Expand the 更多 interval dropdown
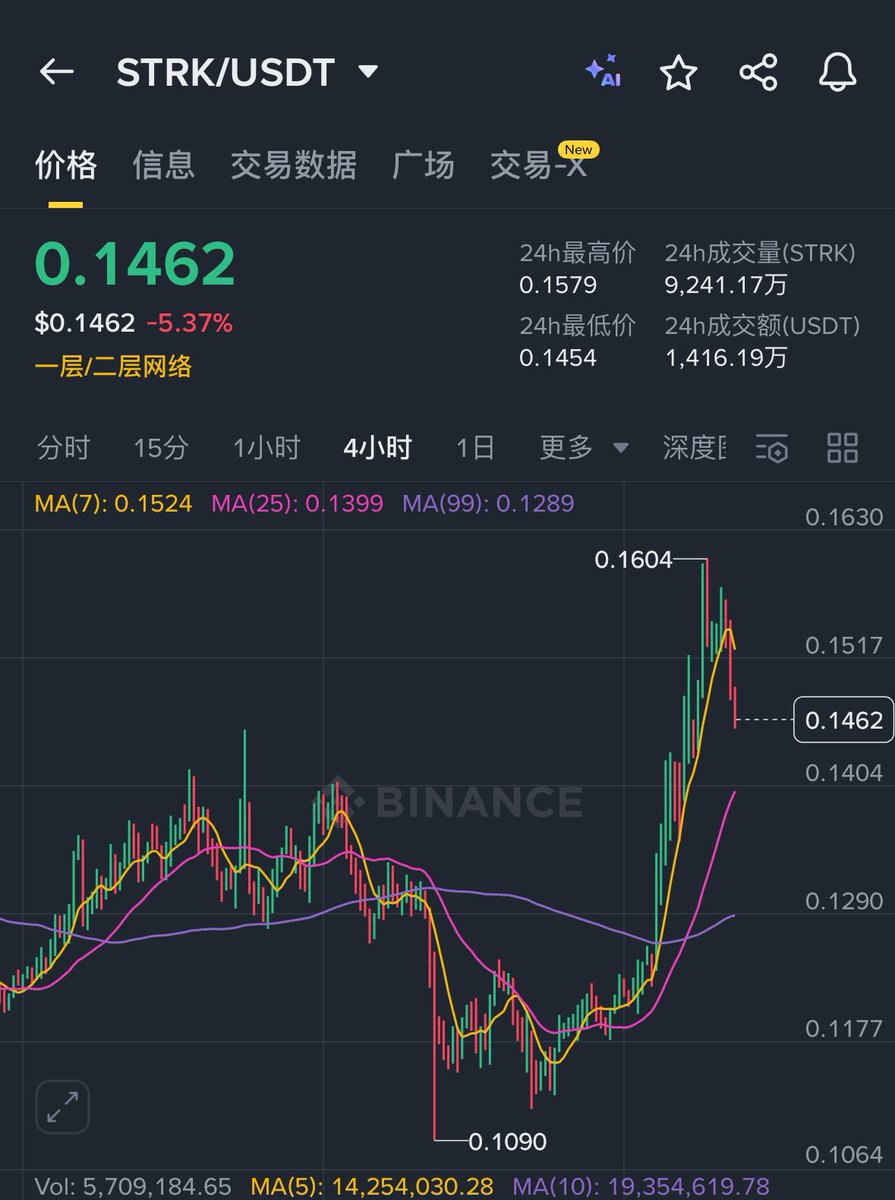The image size is (895, 1200). pyautogui.click(x=584, y=448)
